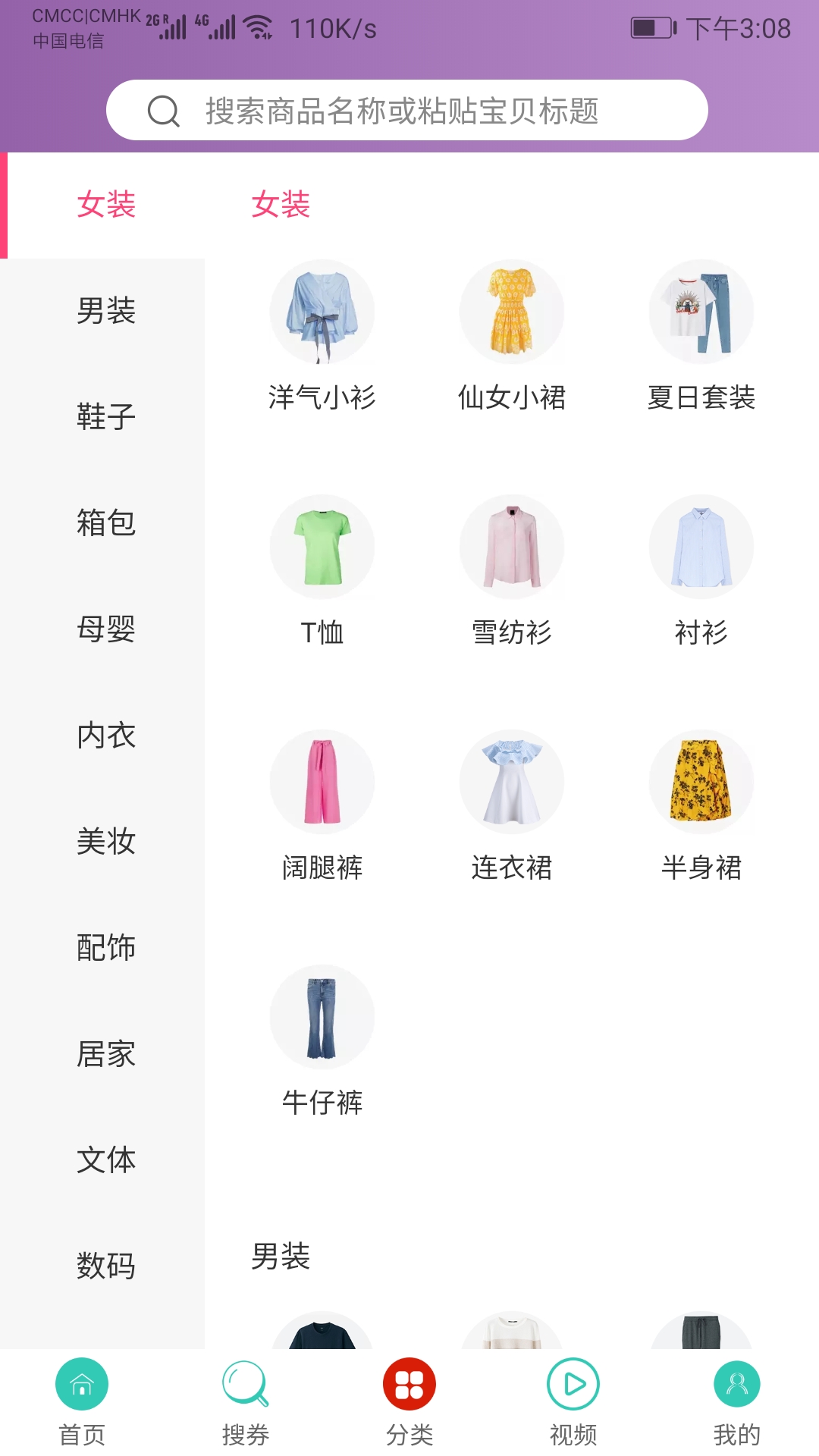Select the 男装 category in sidebar
The height and width of the screenshot is (1456, 819).
(106, 311)
